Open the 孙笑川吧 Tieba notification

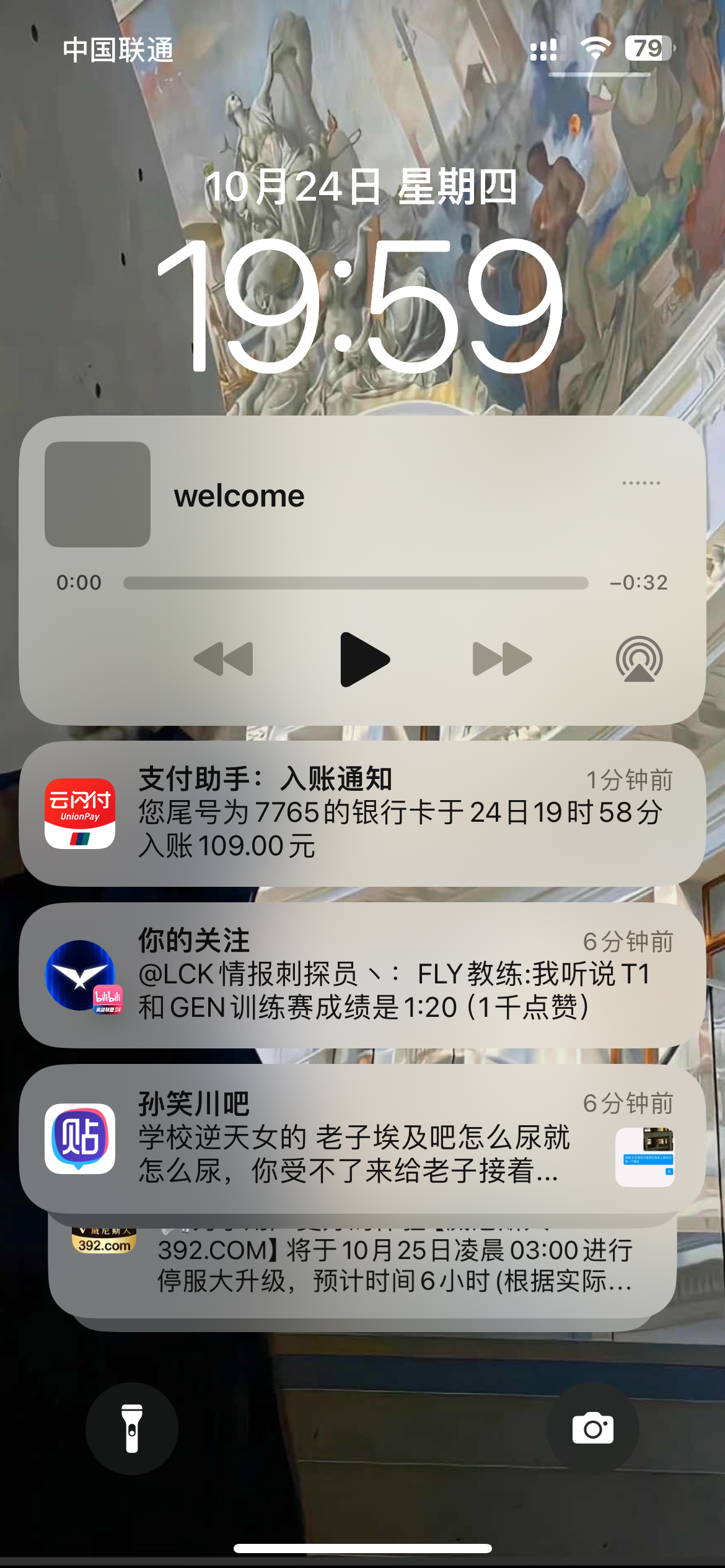coord(362,1138)
